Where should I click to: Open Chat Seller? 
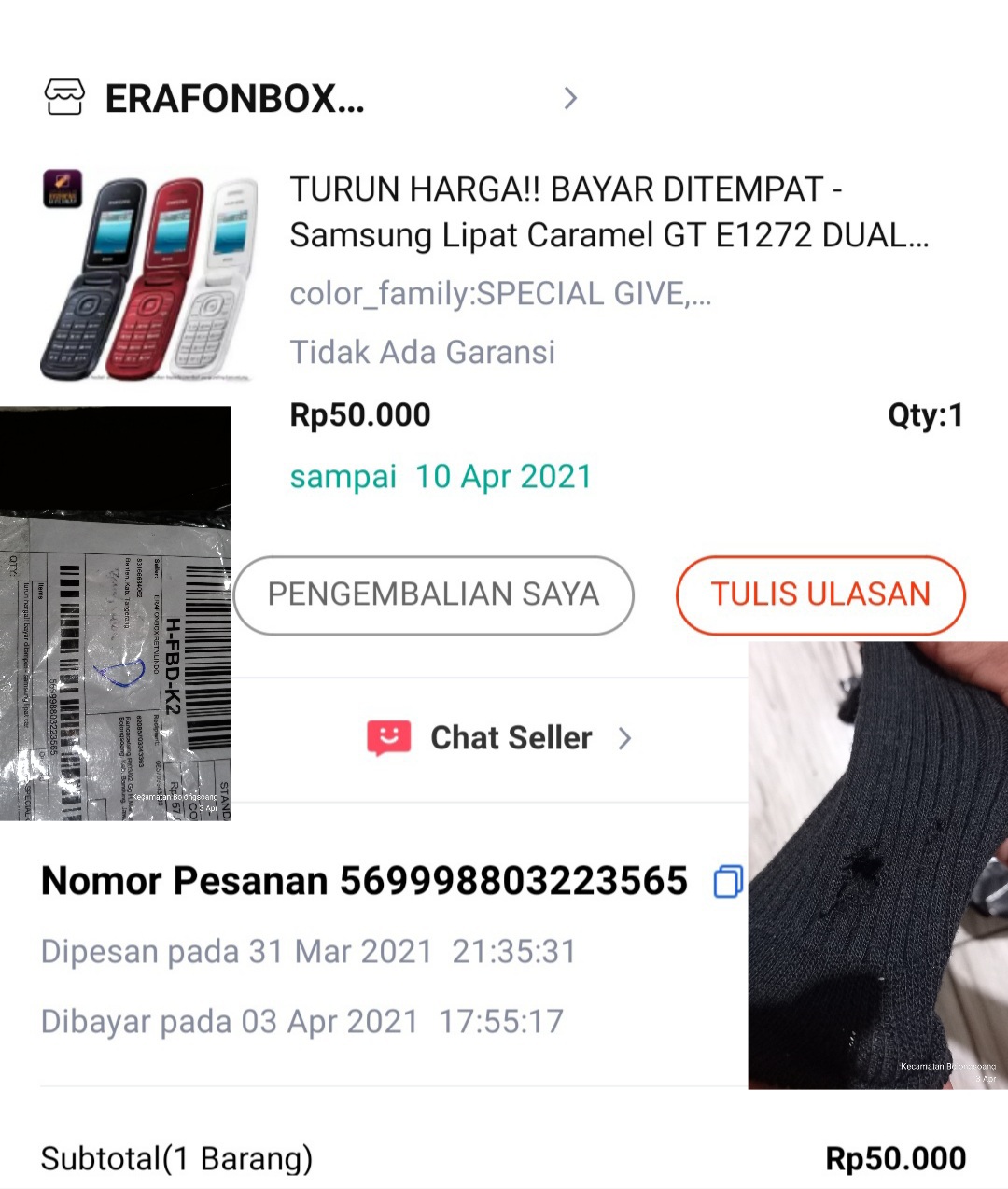pyautogui.click(x=500, y=738)
